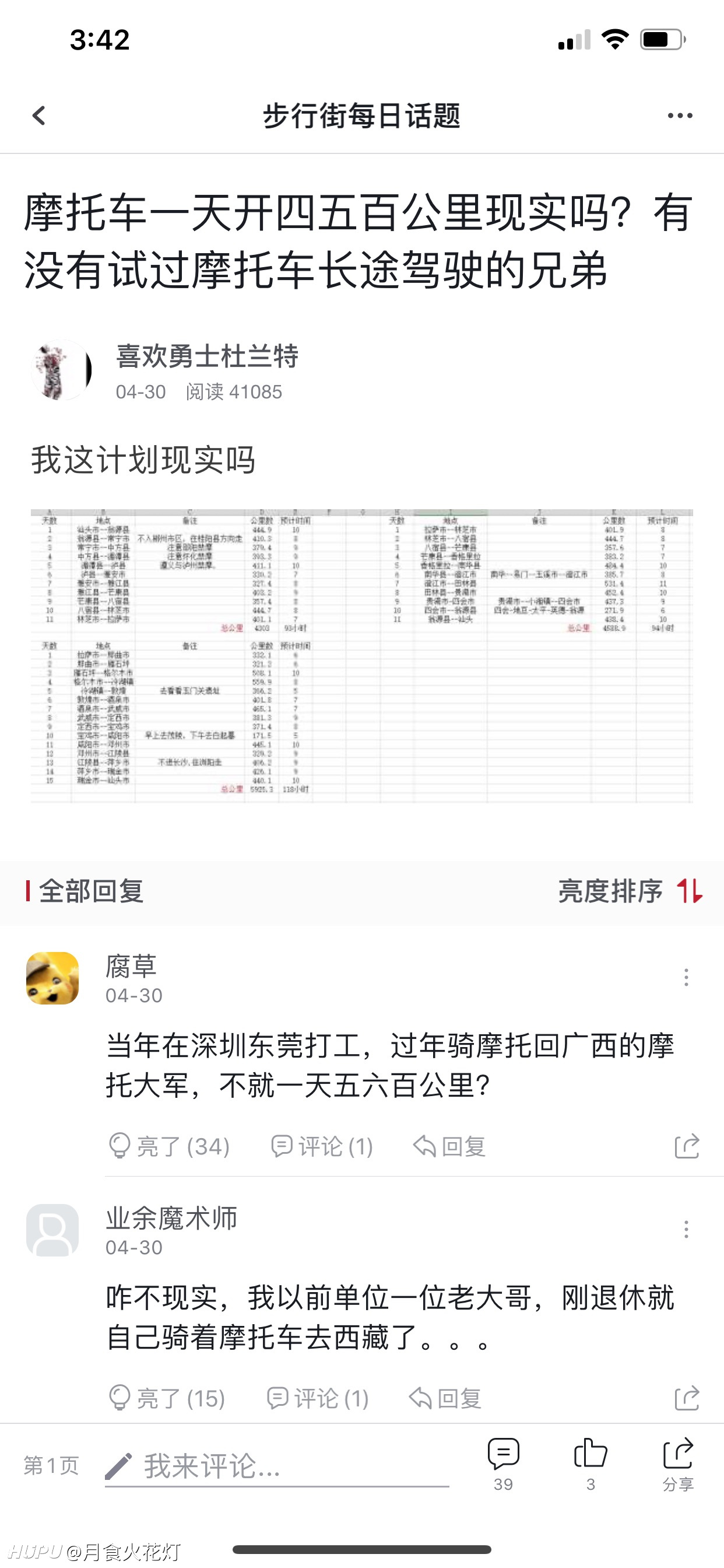Like the post with the thumbs-up icon
Screen dimensions: 724x1568
(x=591, y=1465)
